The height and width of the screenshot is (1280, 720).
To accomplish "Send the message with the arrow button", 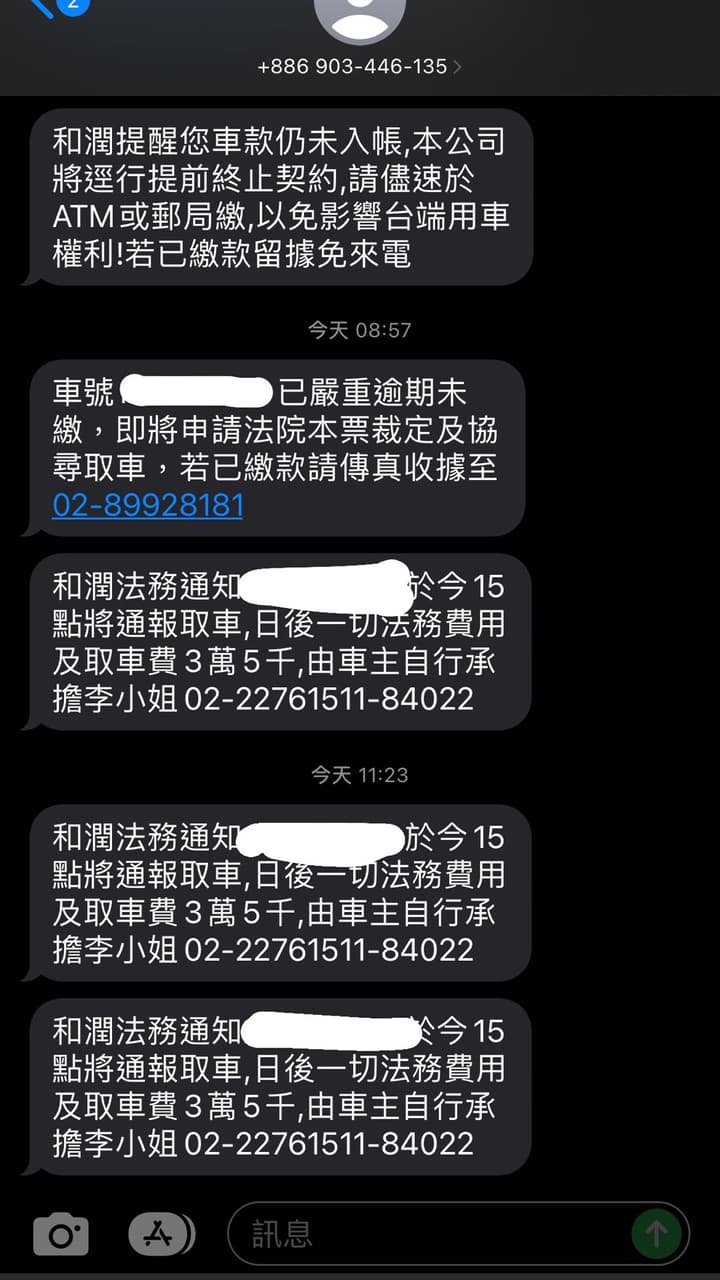I will pyautogui.click(x=656, y=1235).
